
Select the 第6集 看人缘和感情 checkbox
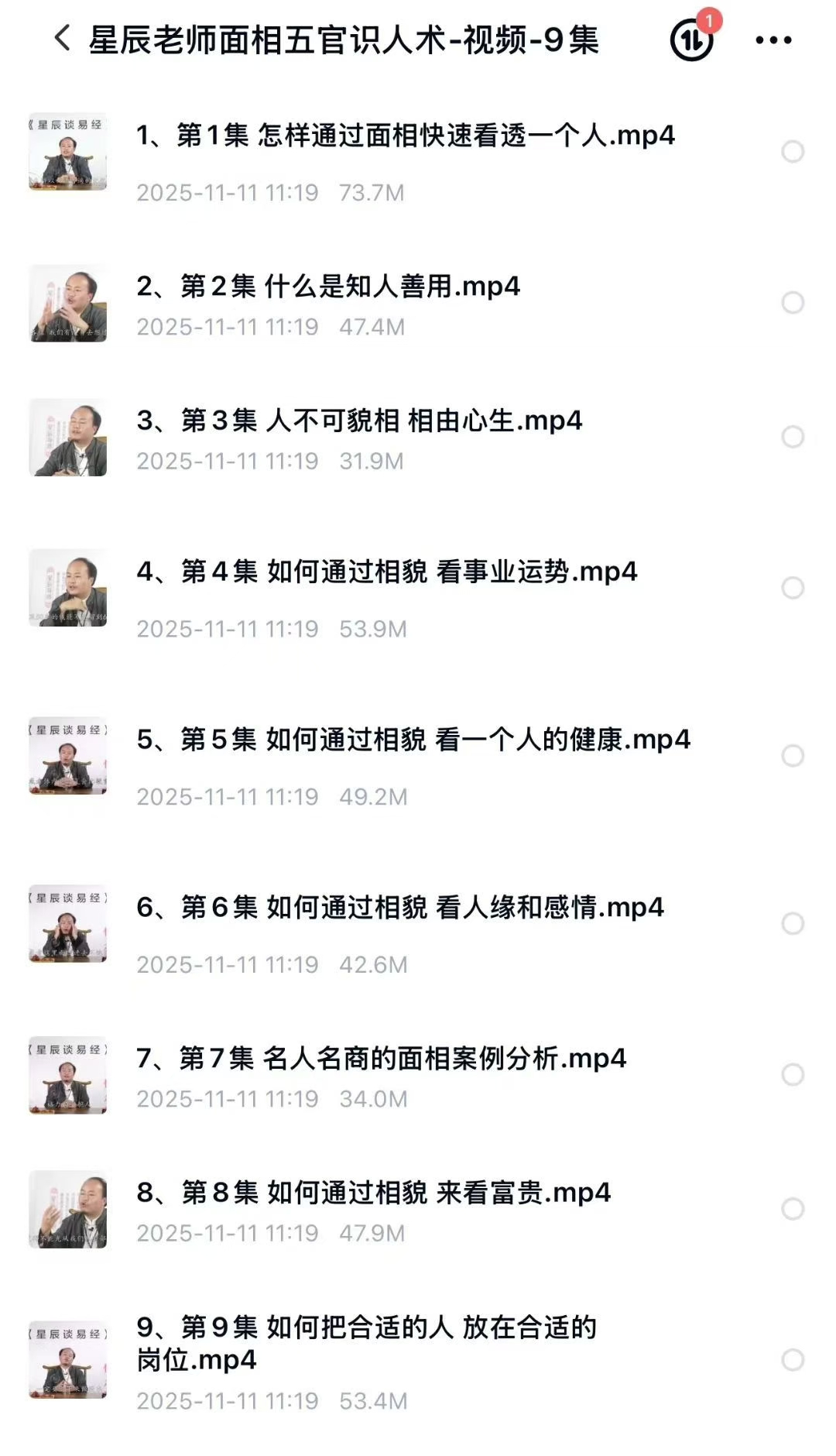point(793,924)
